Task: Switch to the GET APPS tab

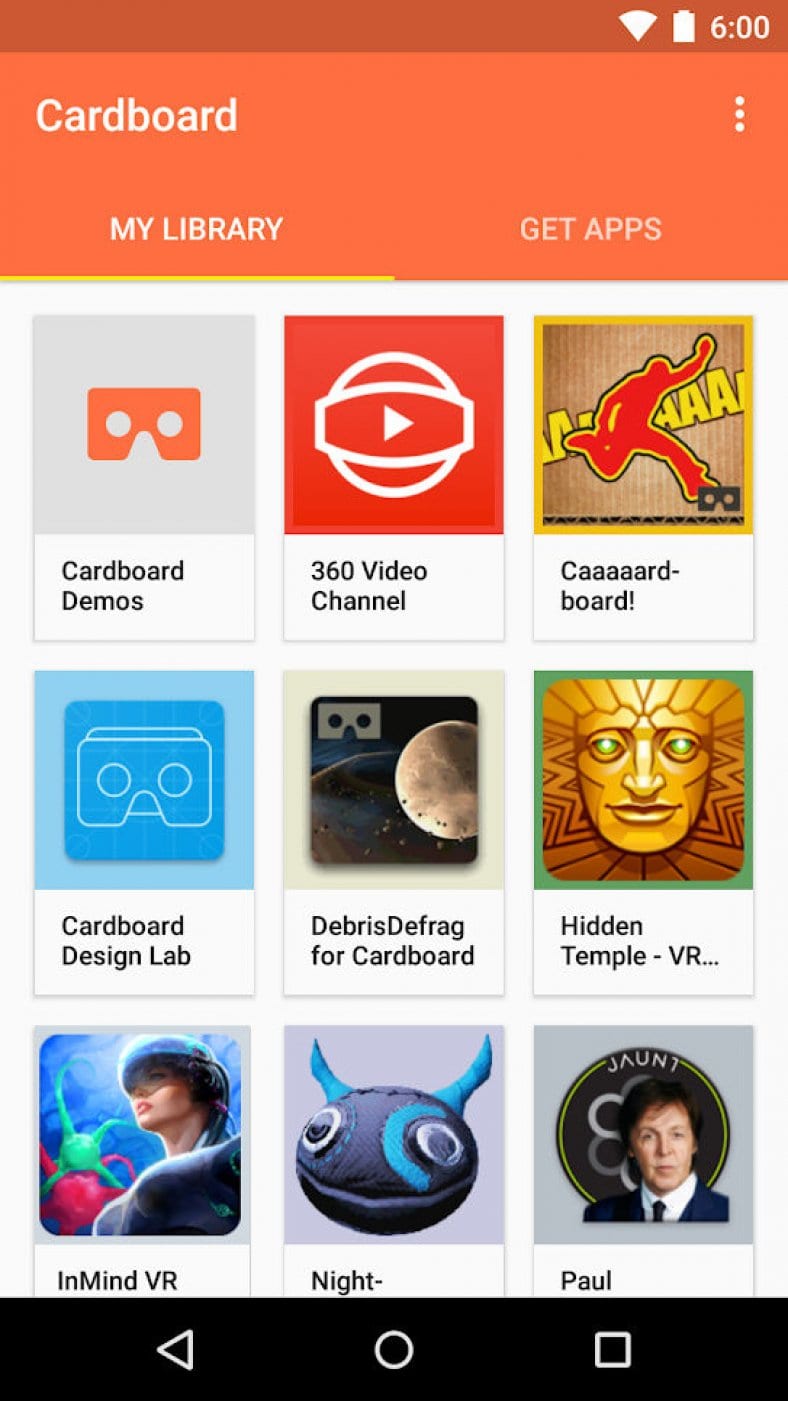Action: pyautogui.click(x=590, y=228)
